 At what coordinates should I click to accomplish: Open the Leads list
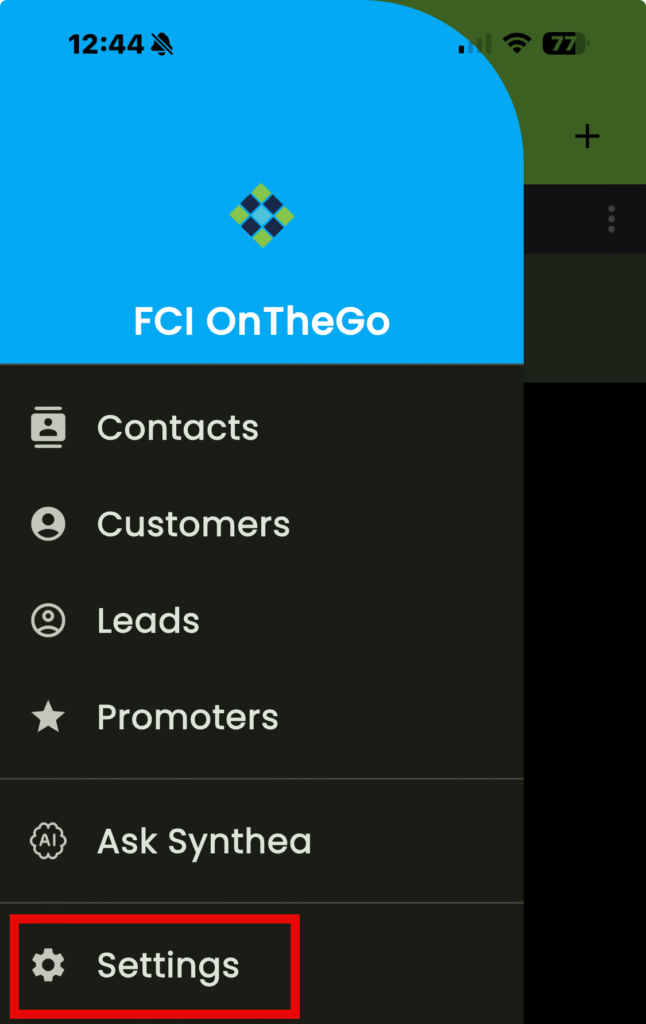[x=148, y=621]
